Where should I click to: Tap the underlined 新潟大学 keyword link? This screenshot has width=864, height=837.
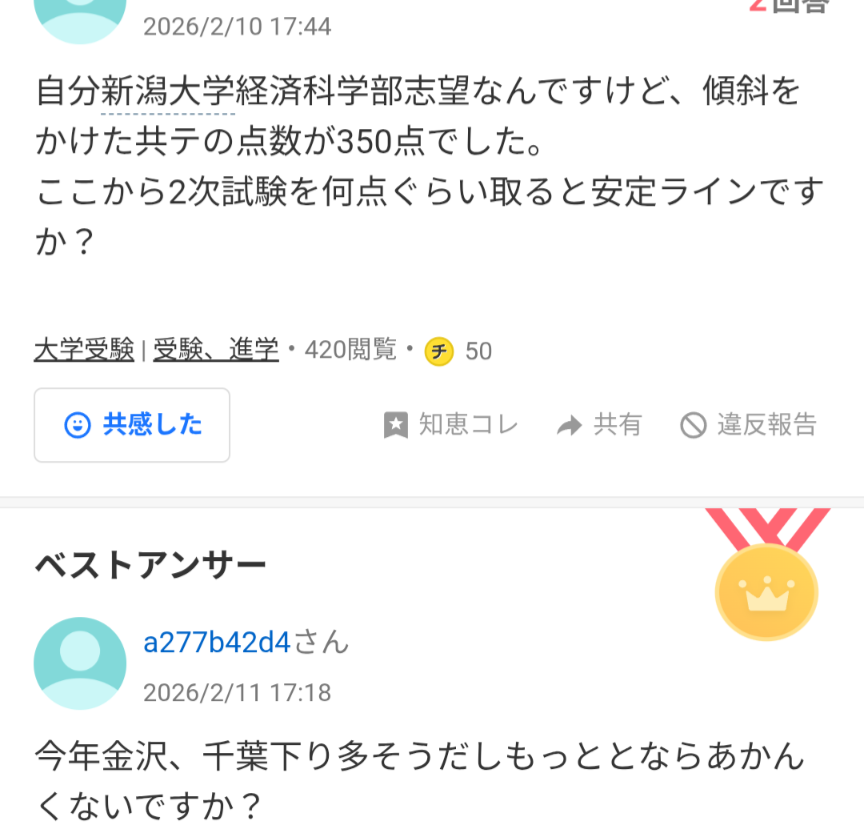167,92
